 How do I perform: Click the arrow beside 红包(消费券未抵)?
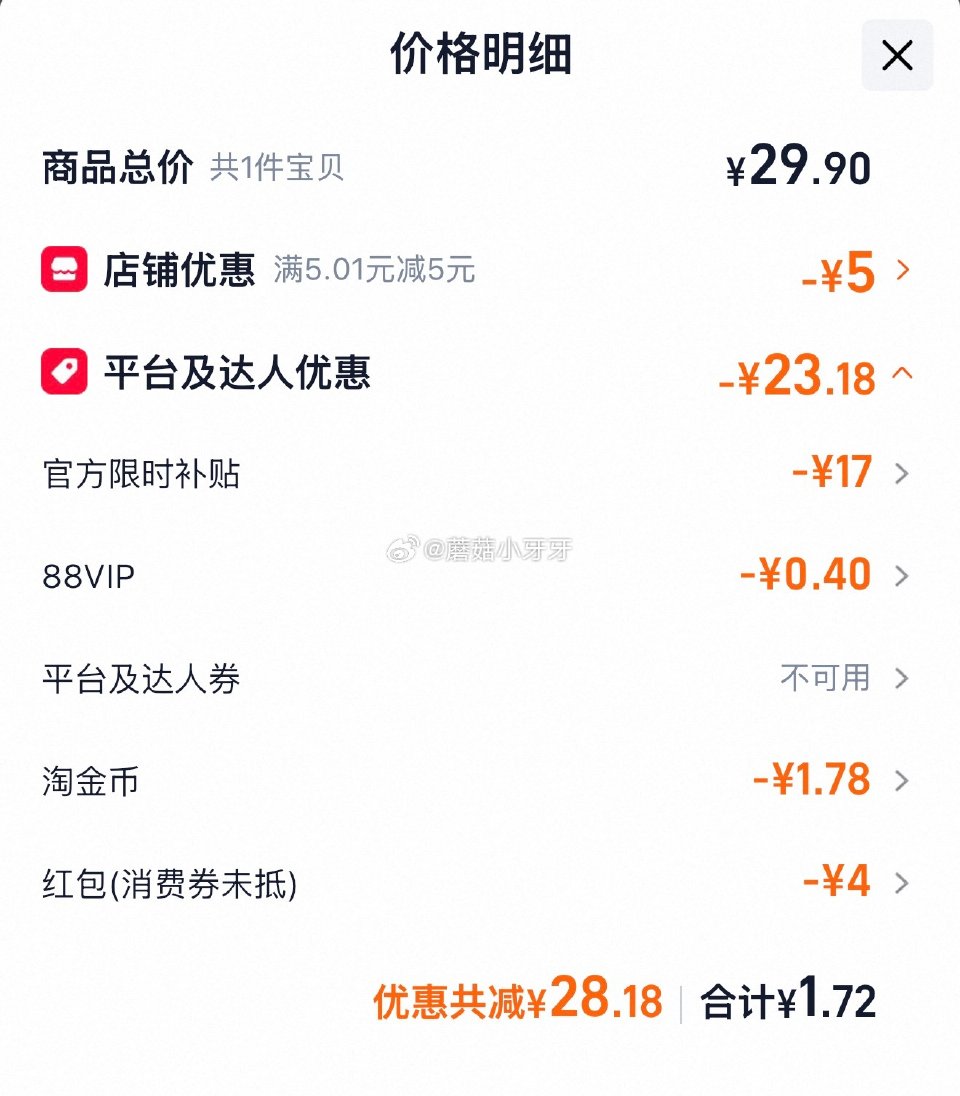click(905, 883)
